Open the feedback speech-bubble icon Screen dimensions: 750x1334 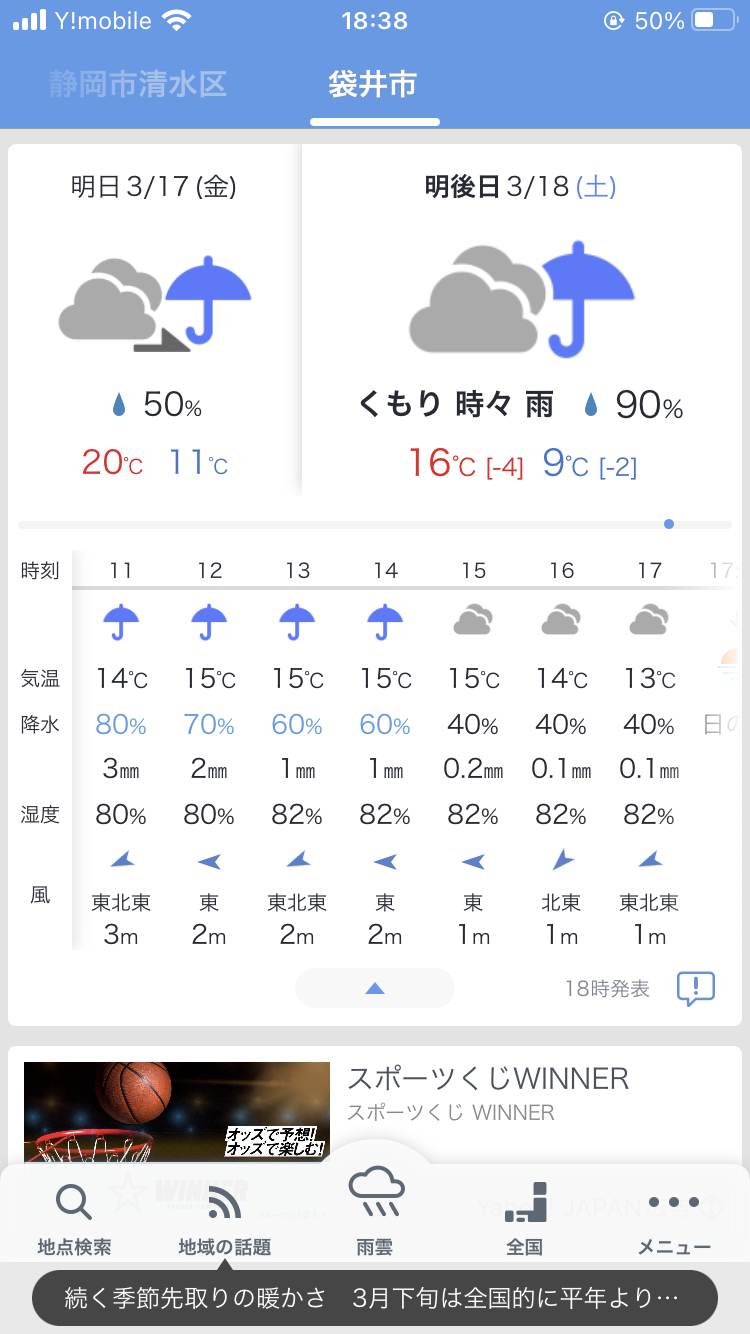(x=695, y=988)
